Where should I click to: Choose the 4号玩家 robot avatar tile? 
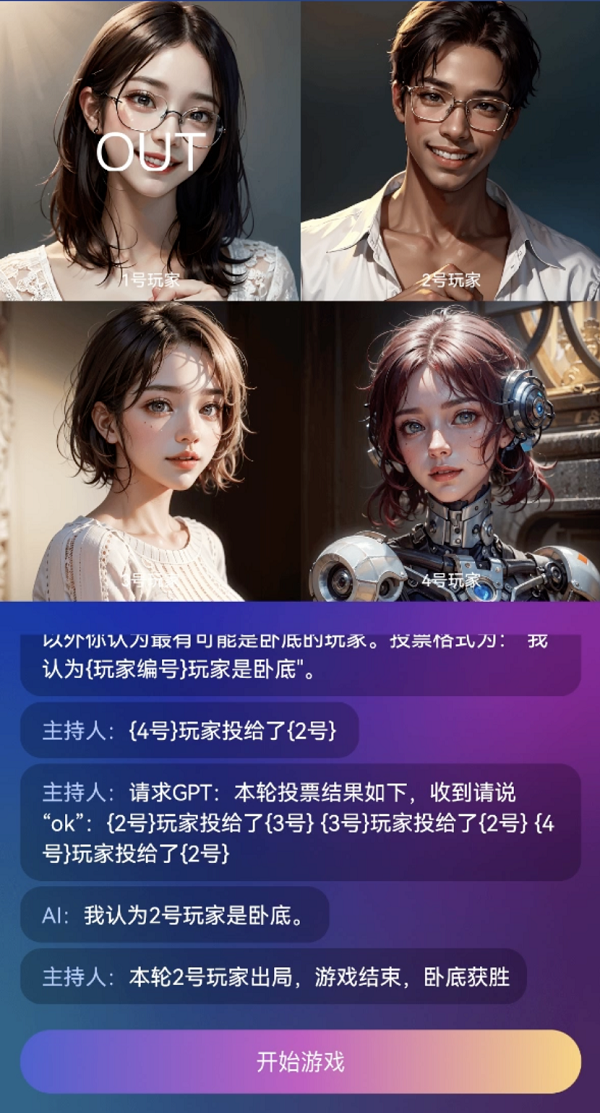(x=450, y=450)
